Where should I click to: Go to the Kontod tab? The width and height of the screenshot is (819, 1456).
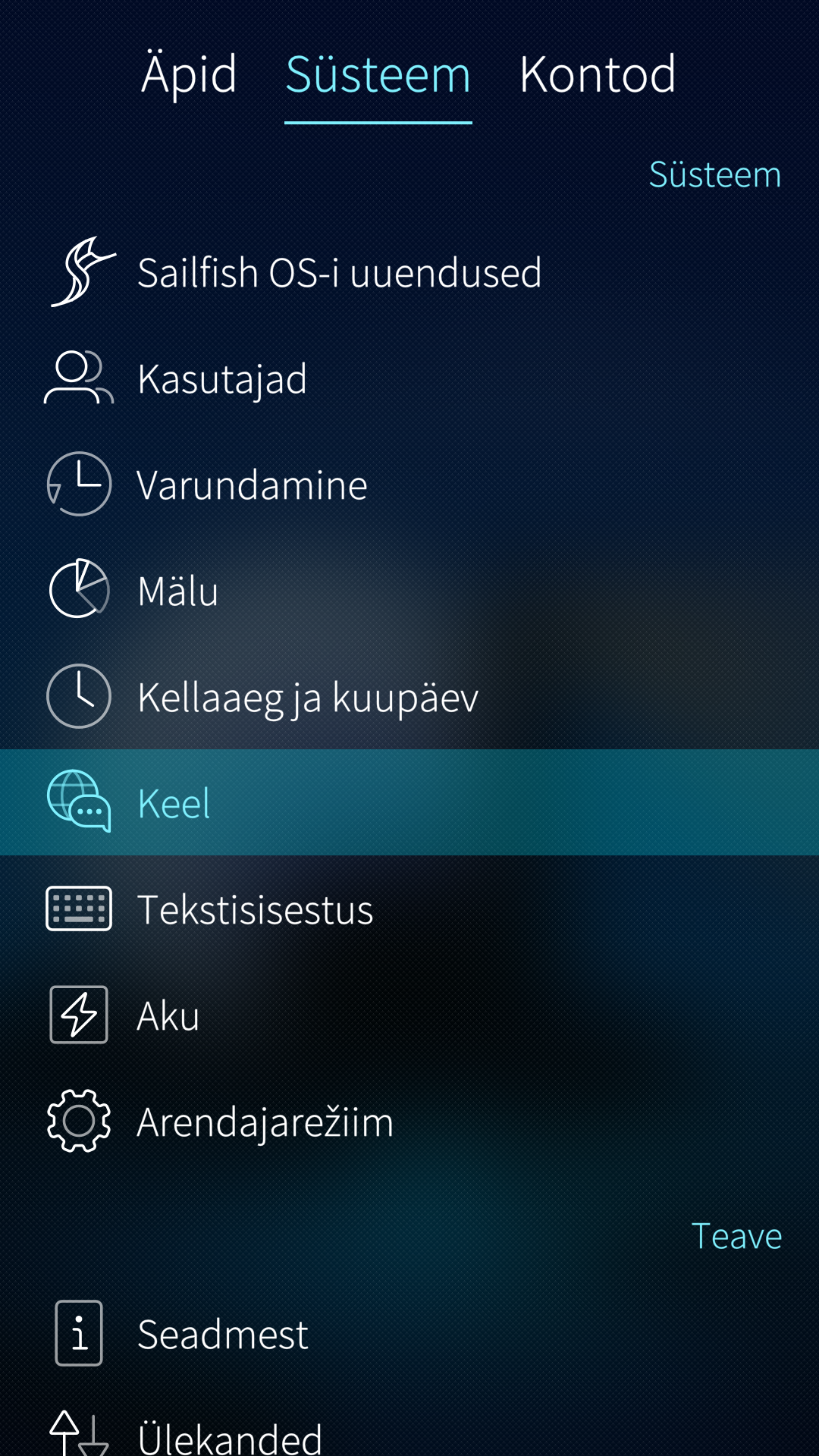coord(598,75)
